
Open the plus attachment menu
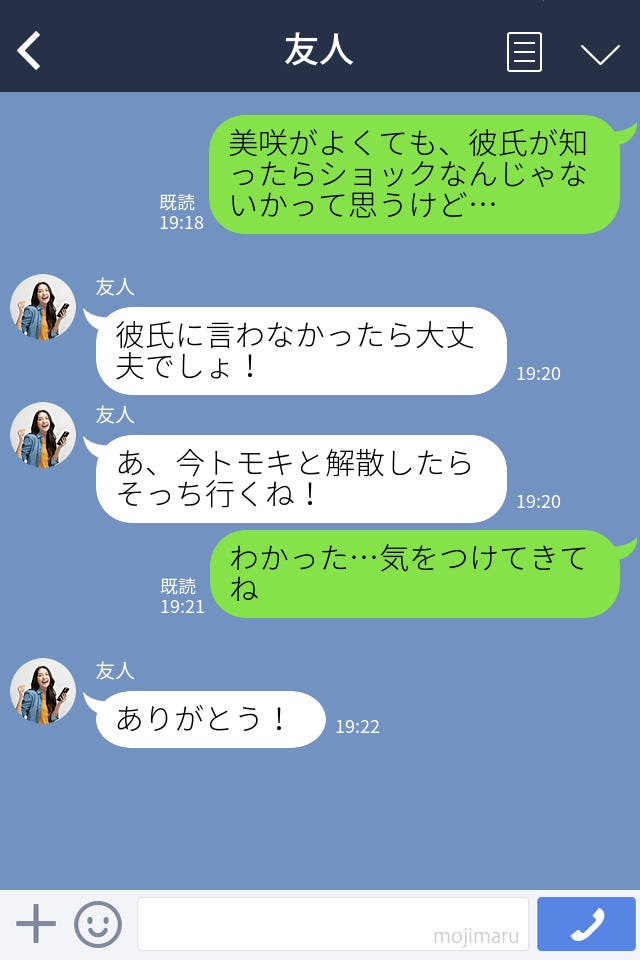coord(36,924)
